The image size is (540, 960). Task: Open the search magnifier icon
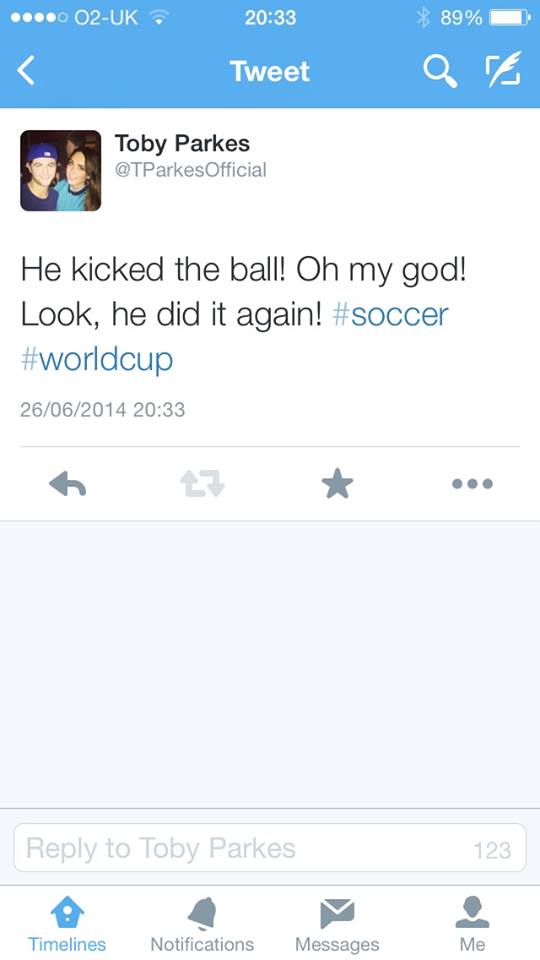[440, 70]
